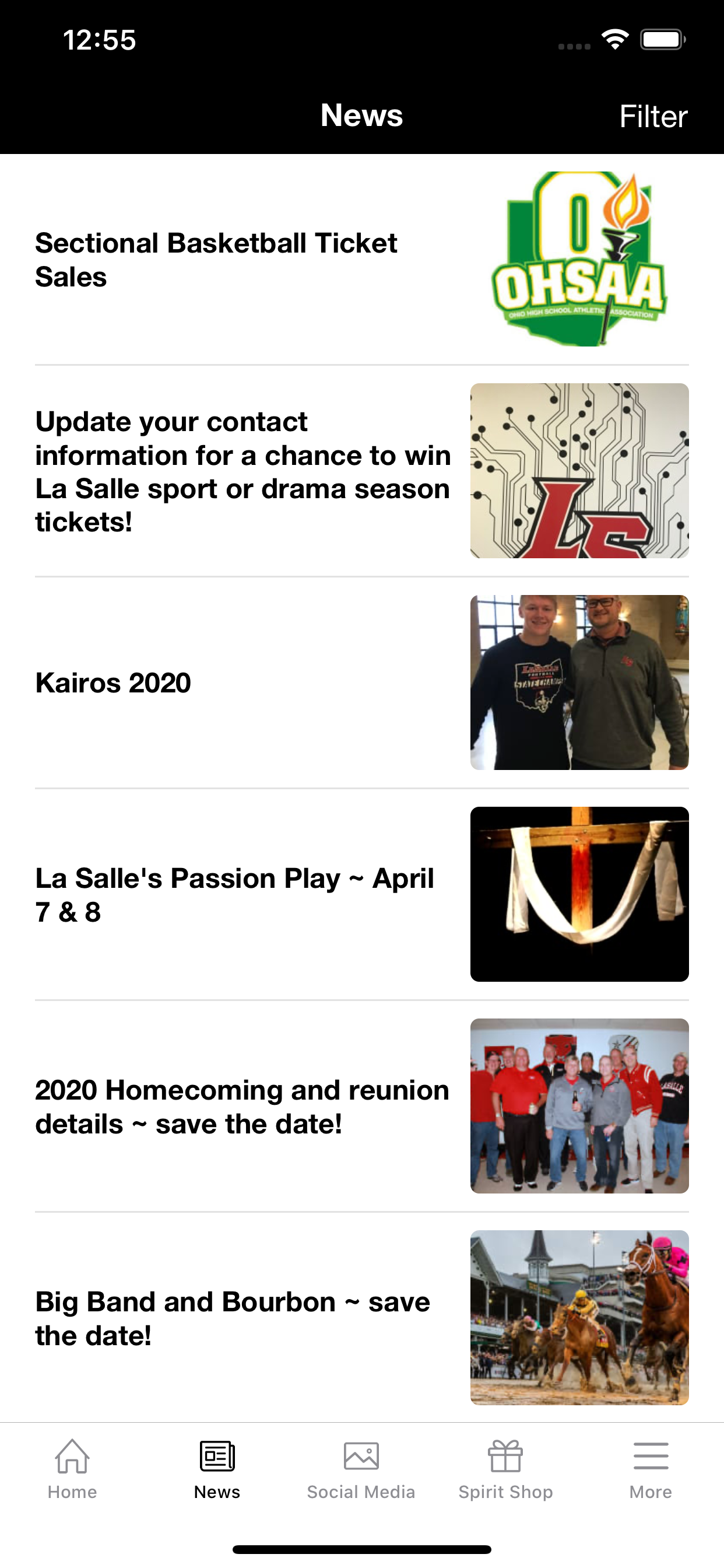The image size is (724, 1568).
Task: Open 2020 Homecoming and reunion details
Action: pos(362,1106)
